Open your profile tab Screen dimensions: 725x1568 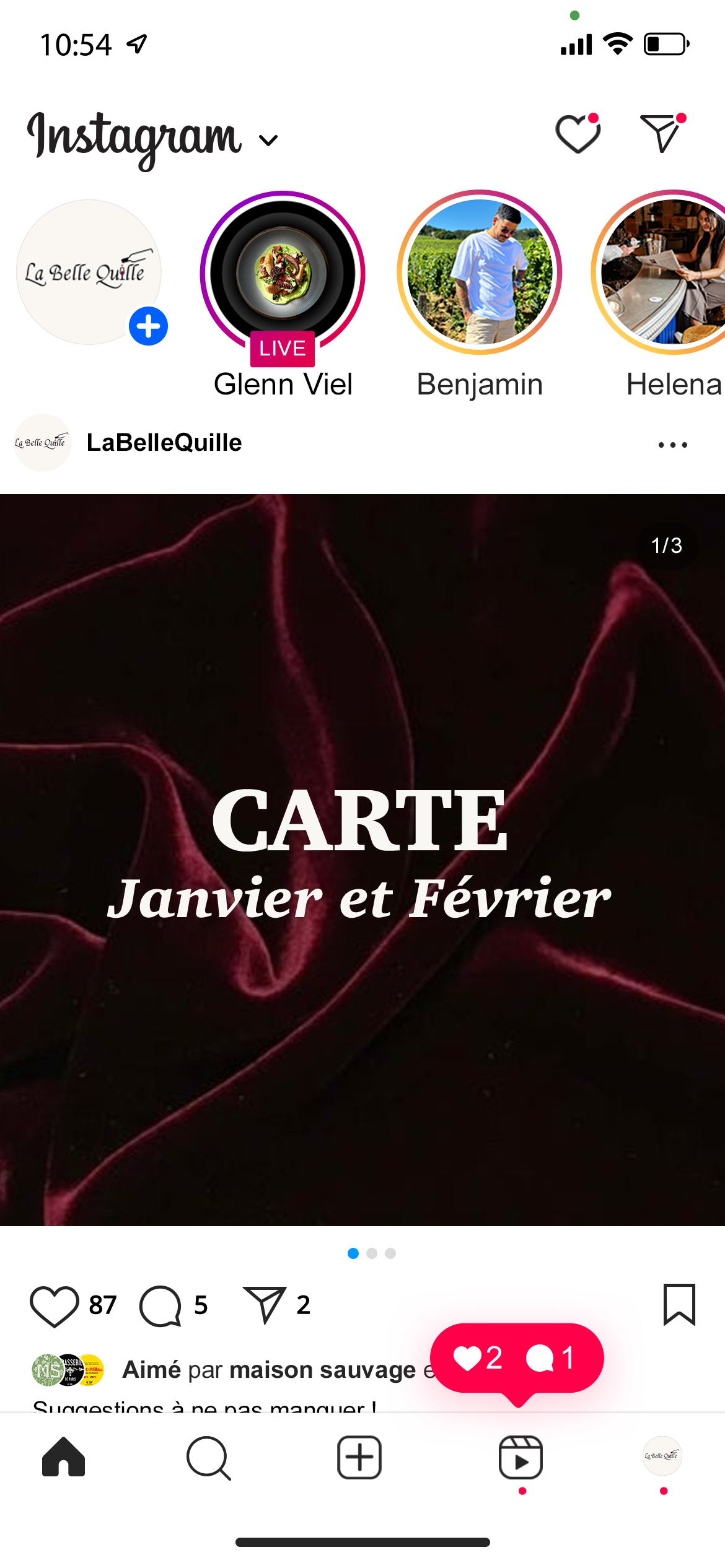click(x=662, y=1456)
